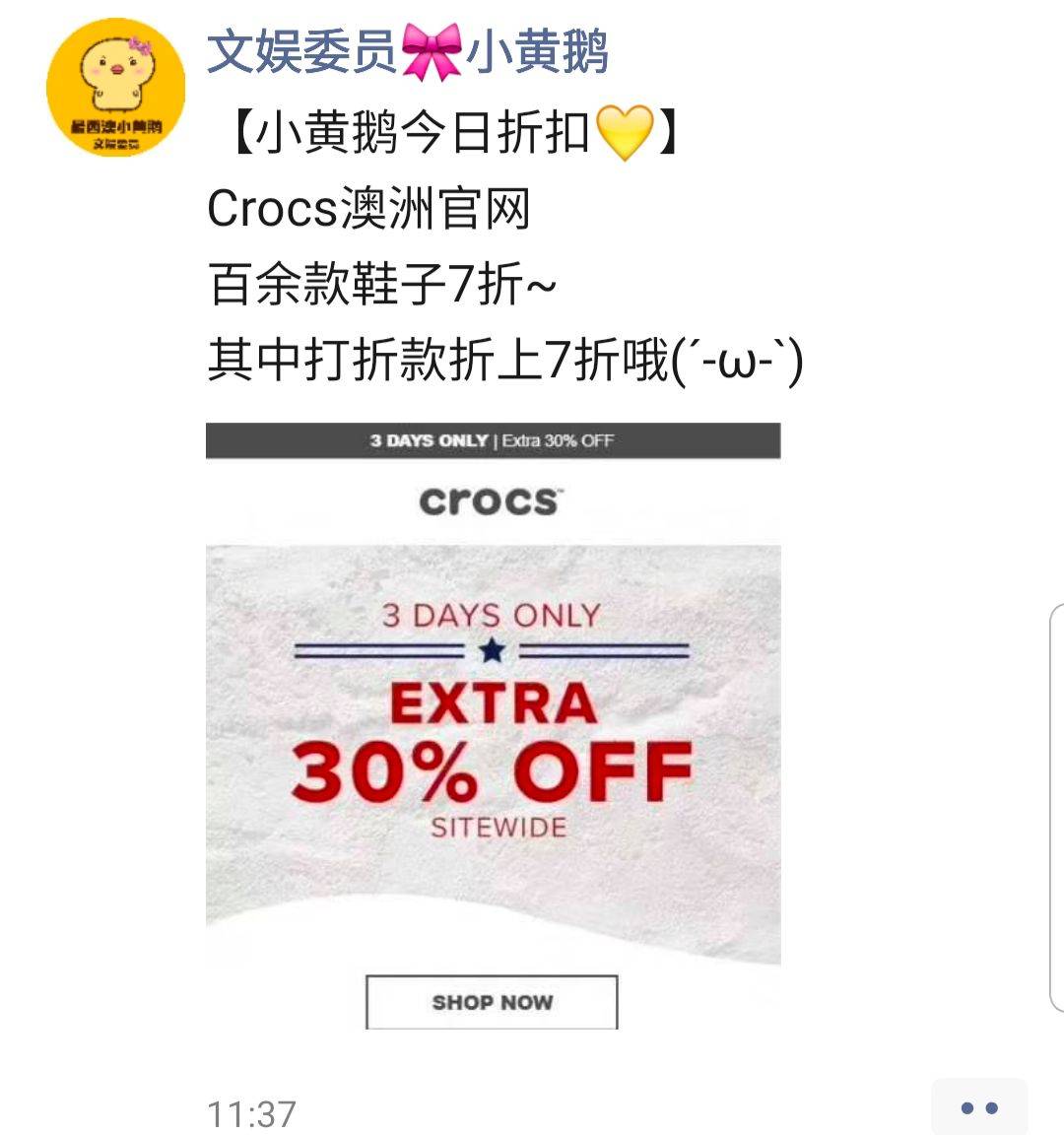Open the like and comment dots button
The height and width of the screenshot is (1135, 1064).
pyautogui.click(x=978, y=1107)
